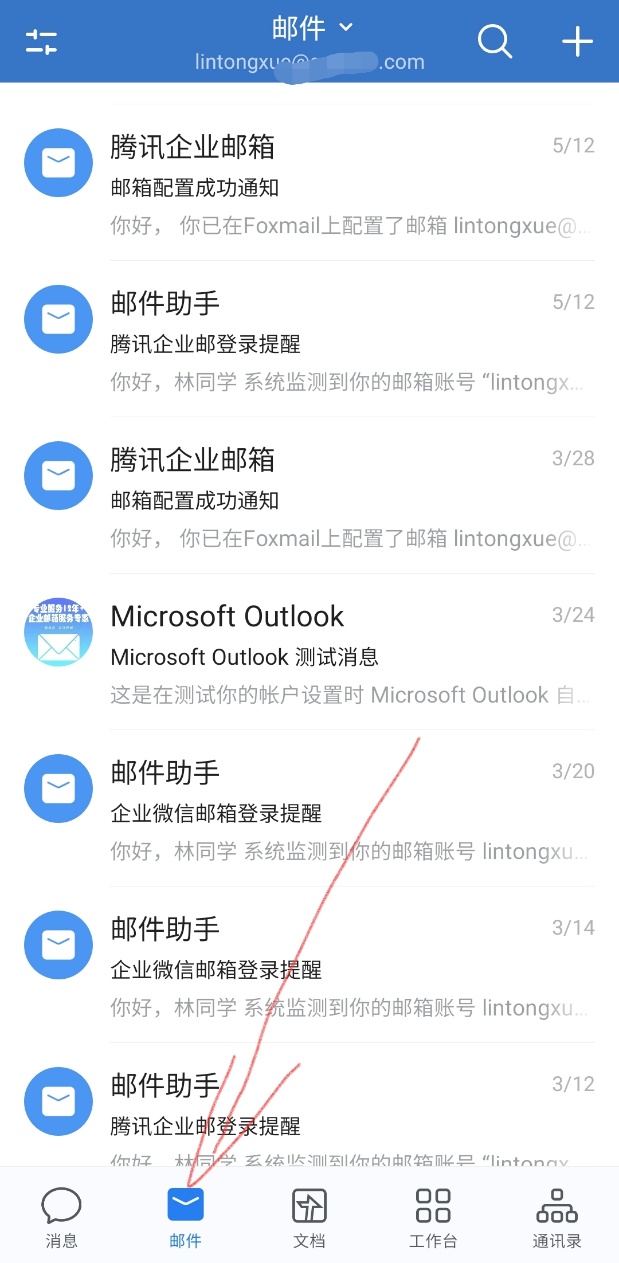The width and height of the screenshot is (619, 1263).
Task: Open the filter settings icon
Action: 41,41
